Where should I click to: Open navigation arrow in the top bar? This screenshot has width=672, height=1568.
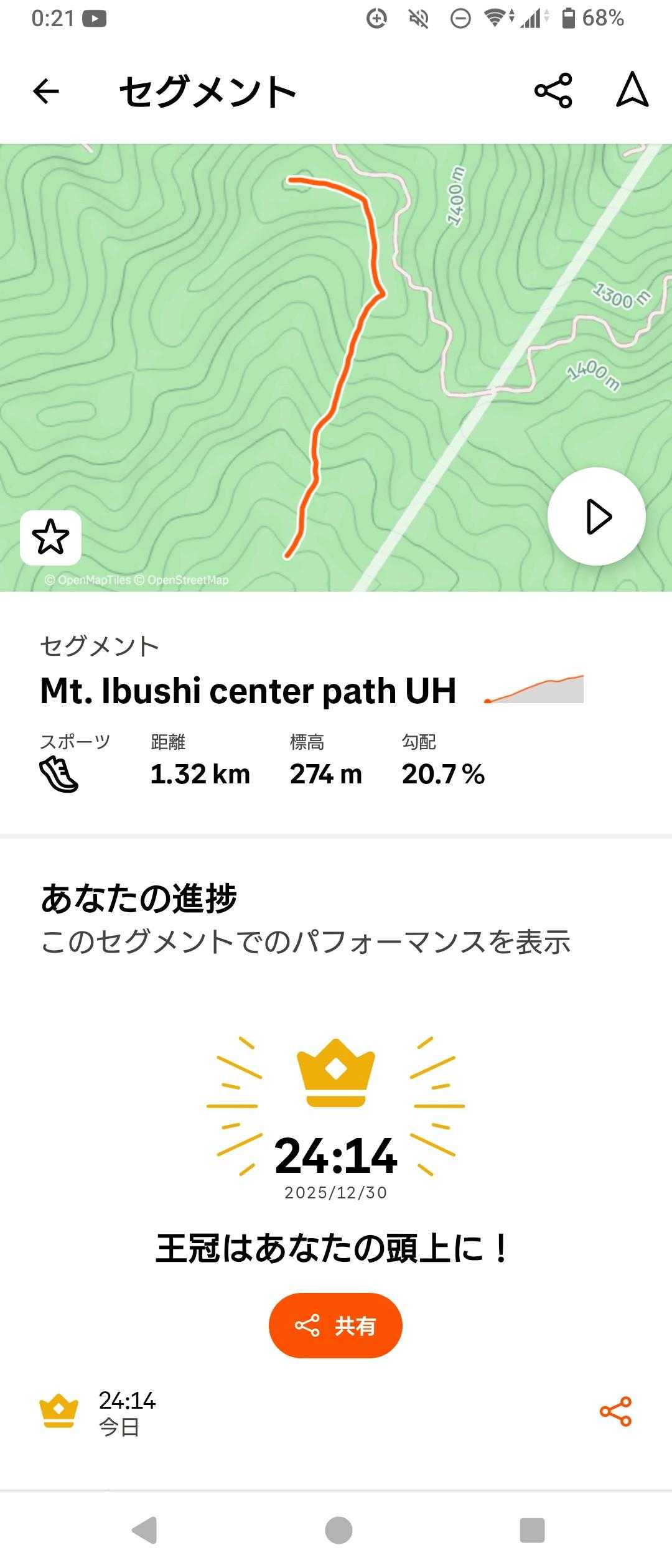pyautogui.click(x=632, y=91)
